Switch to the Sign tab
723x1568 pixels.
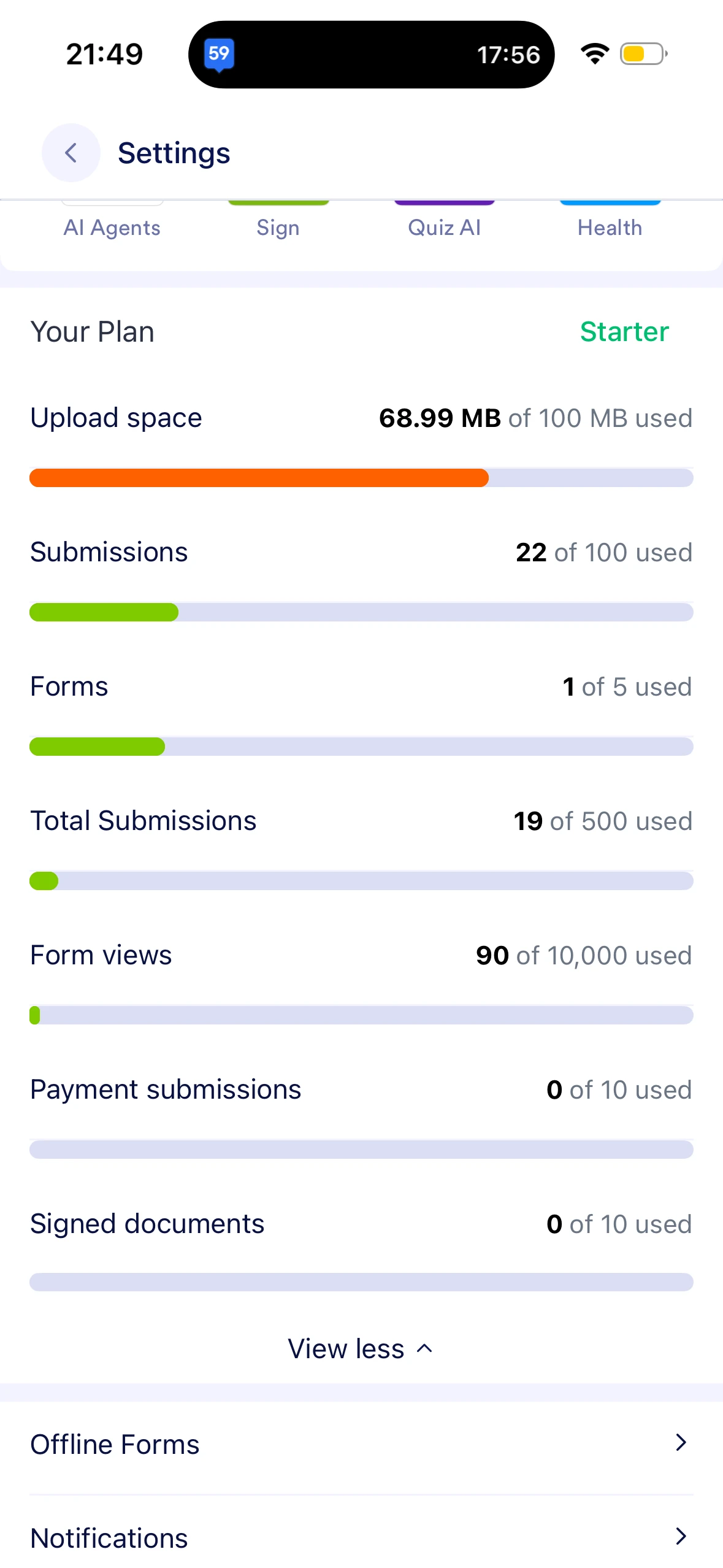pyautogui.click(x=278, y=227)
